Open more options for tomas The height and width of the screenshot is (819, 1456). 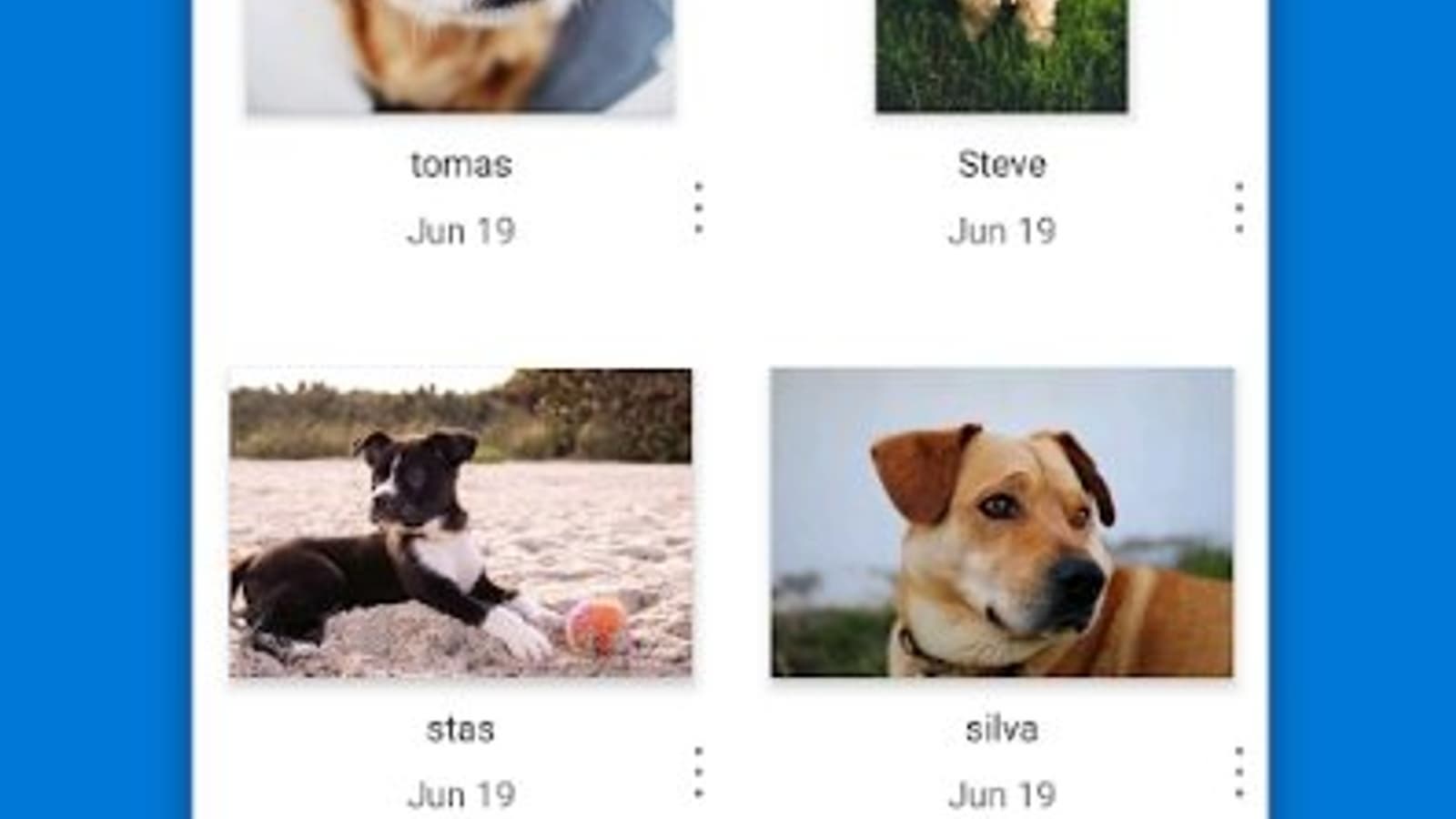(x=698, y=209)
